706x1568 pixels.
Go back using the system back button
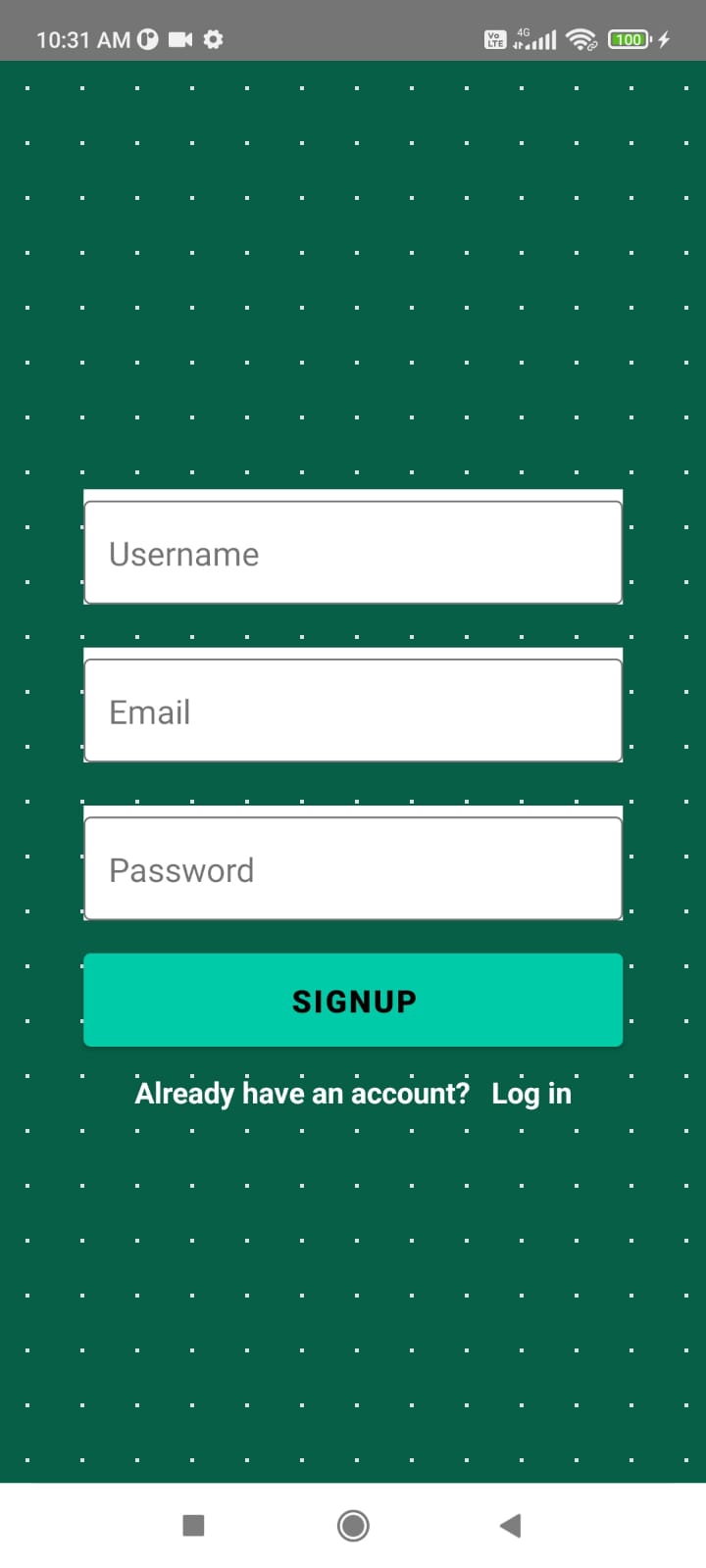pos(510,1525)
